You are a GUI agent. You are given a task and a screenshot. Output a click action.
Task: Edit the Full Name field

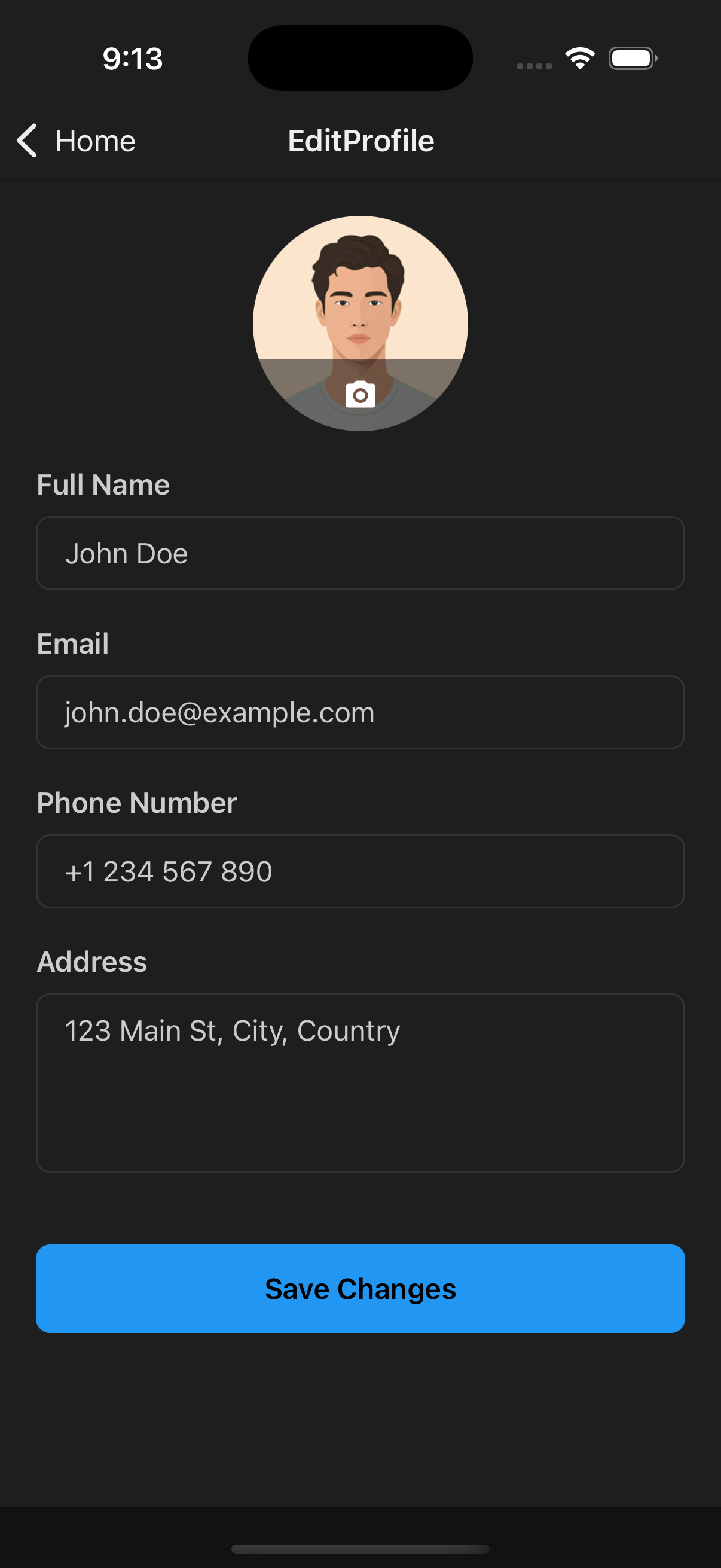point(360,553)
